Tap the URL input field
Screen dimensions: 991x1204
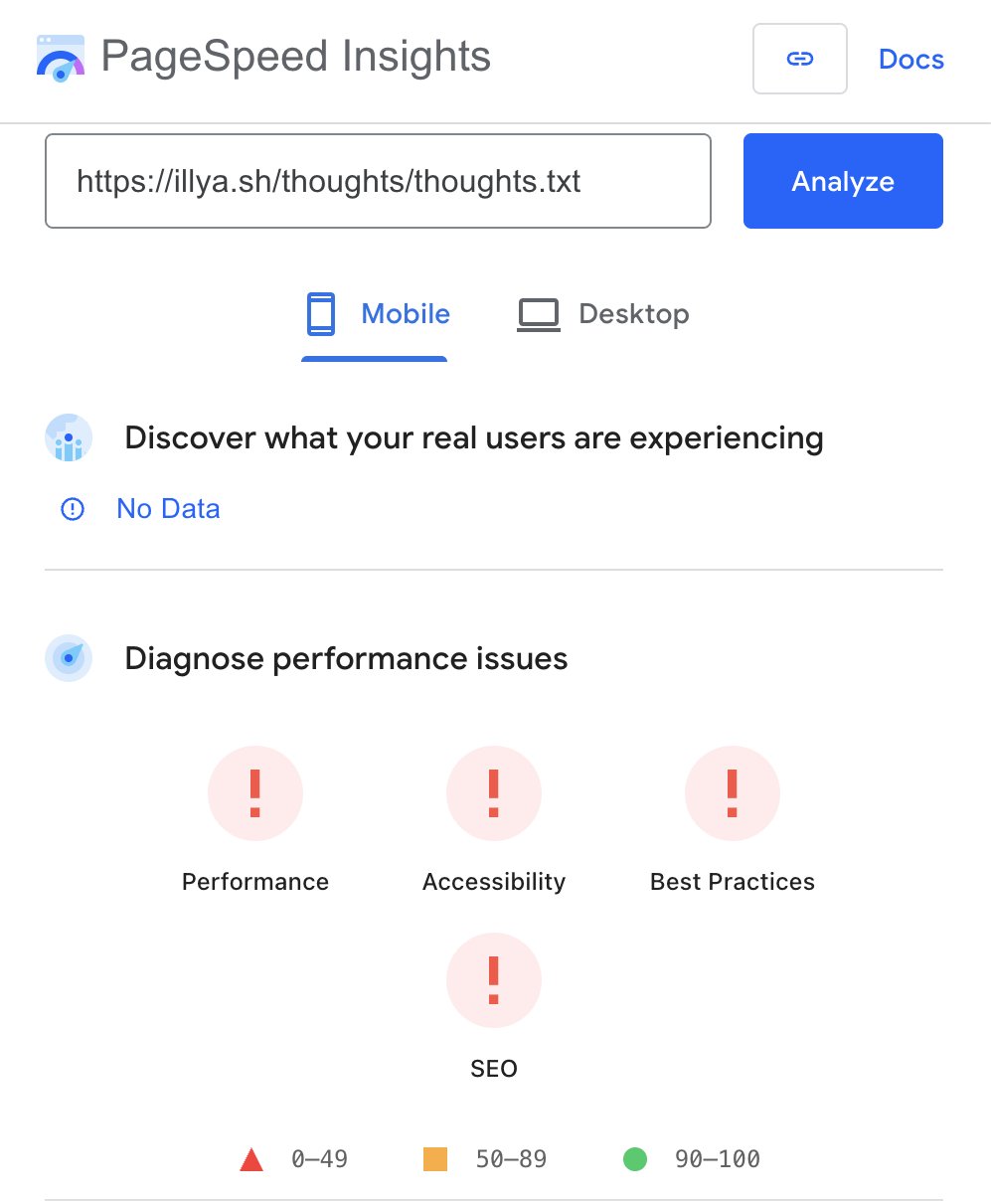click(378, 181)
